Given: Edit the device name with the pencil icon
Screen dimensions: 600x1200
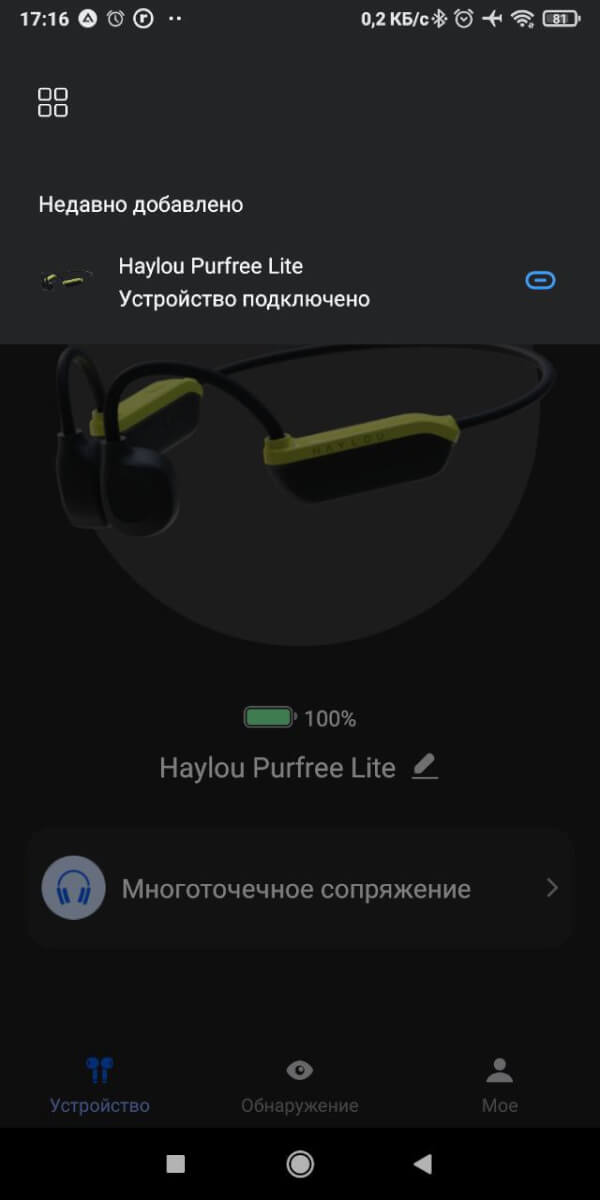Looking at the screenshot, I should click(425, 767).
